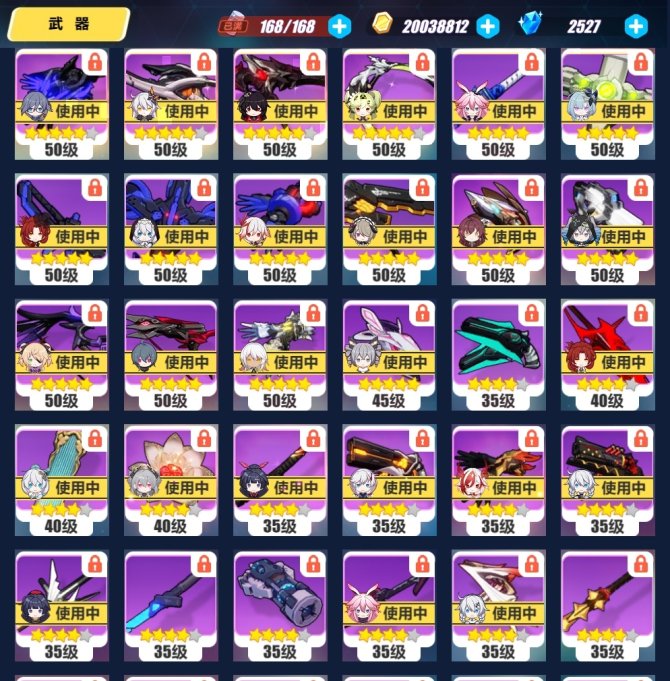The height and width of the screenshot is (681, 670).
Task: View the katana card used by pink-haired character
Action: coord(498,104)
